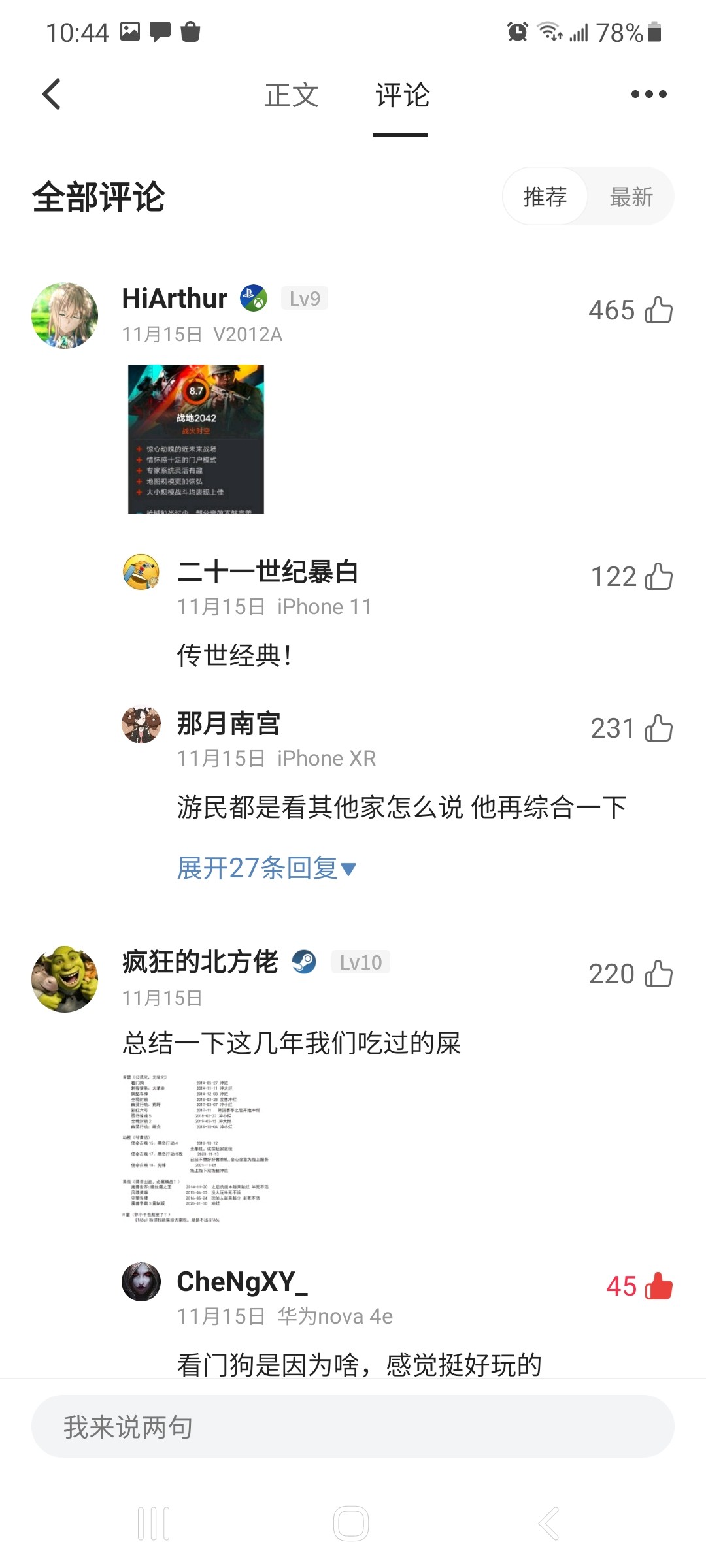This screenshot has width=706, height=1568.
Task: Sort comments by 最新
Action: pyautogui.click(x=631, y=197)
